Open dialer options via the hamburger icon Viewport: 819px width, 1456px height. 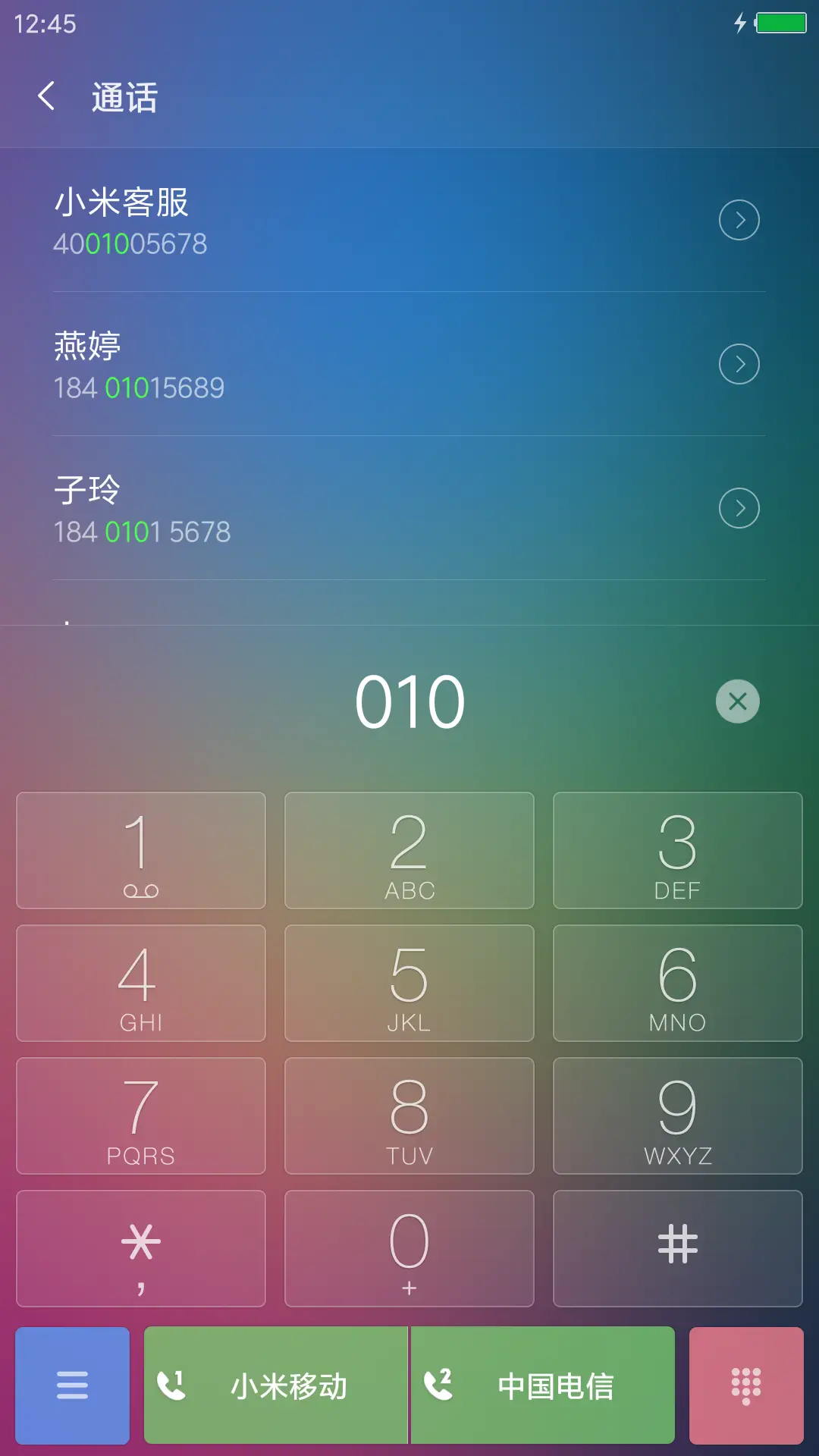71,1384
